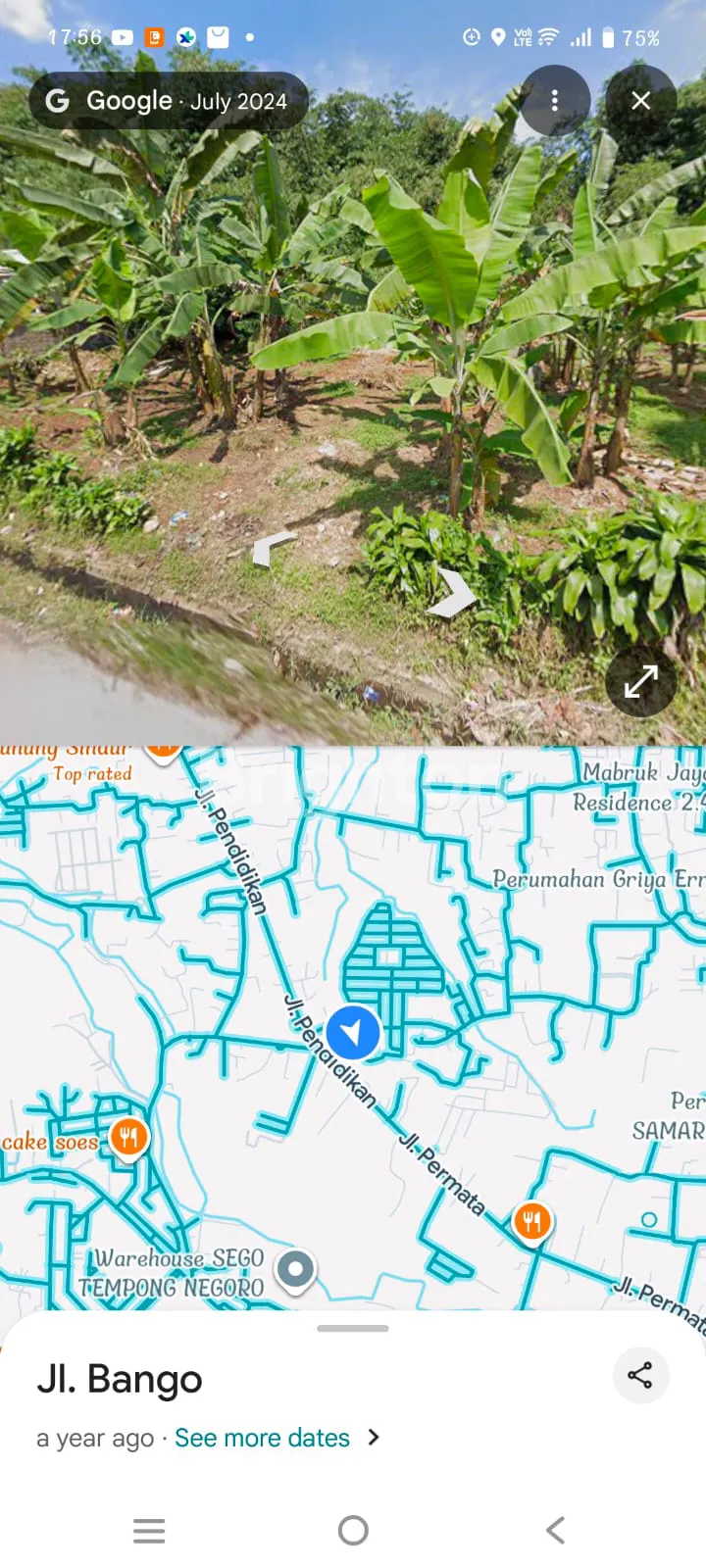Open the Street View overflow menu
This screenshot has height=1568, width=706.
tap(555, 100)
